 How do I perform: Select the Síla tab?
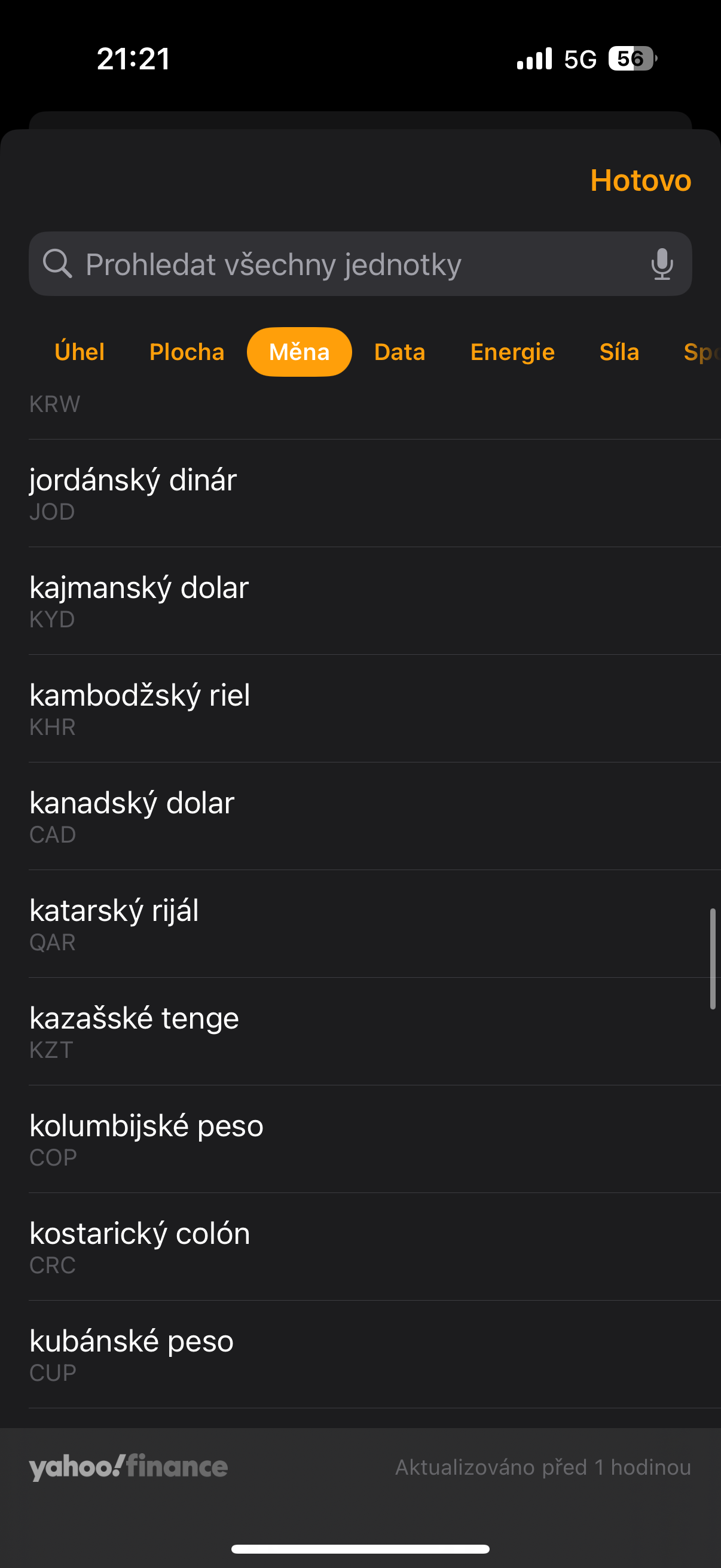619,352
